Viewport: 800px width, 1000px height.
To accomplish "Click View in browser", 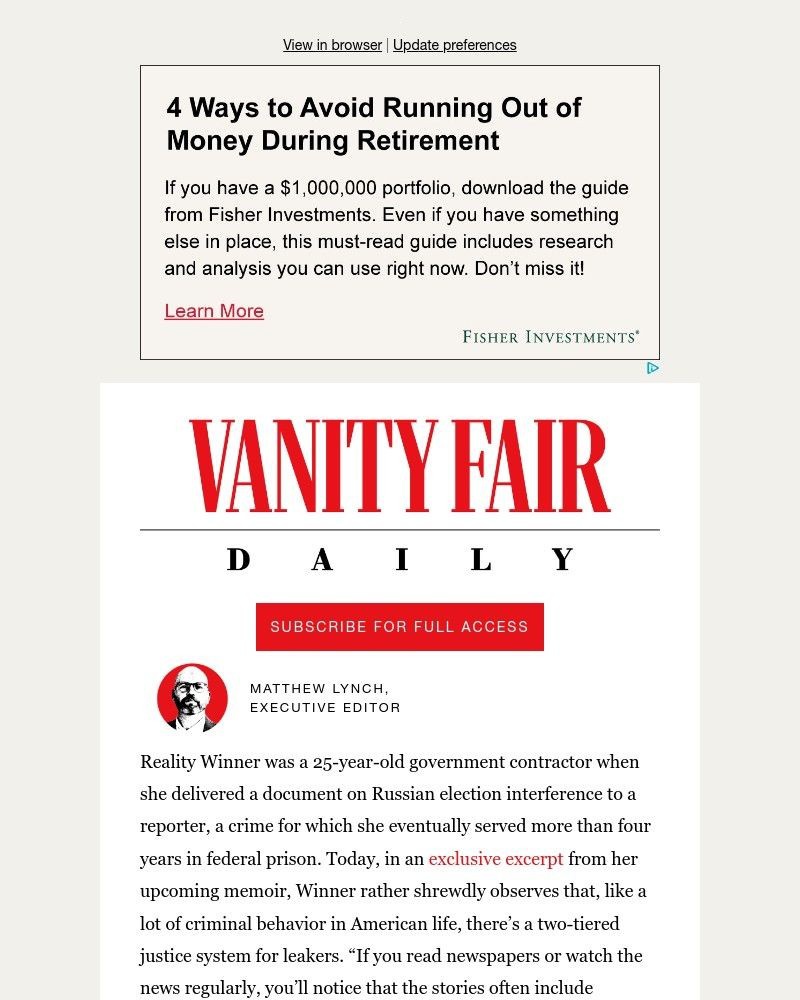I will [332, 45].
